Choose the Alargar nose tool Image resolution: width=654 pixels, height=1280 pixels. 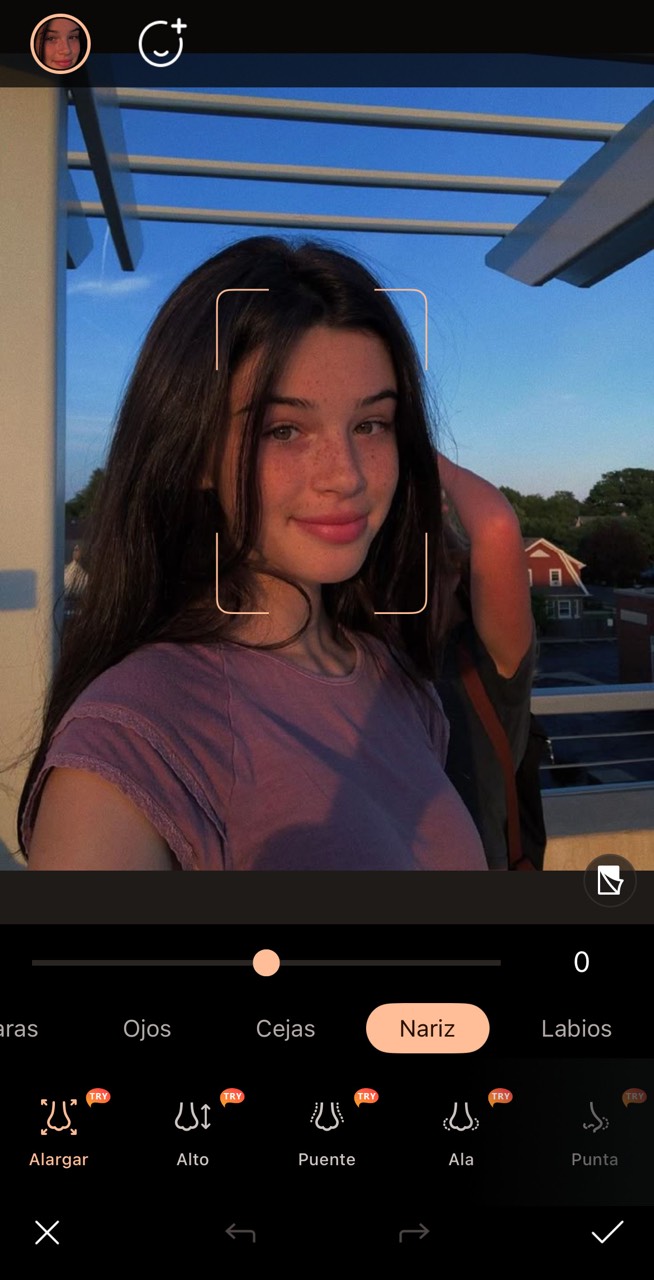click(59, 1130)
